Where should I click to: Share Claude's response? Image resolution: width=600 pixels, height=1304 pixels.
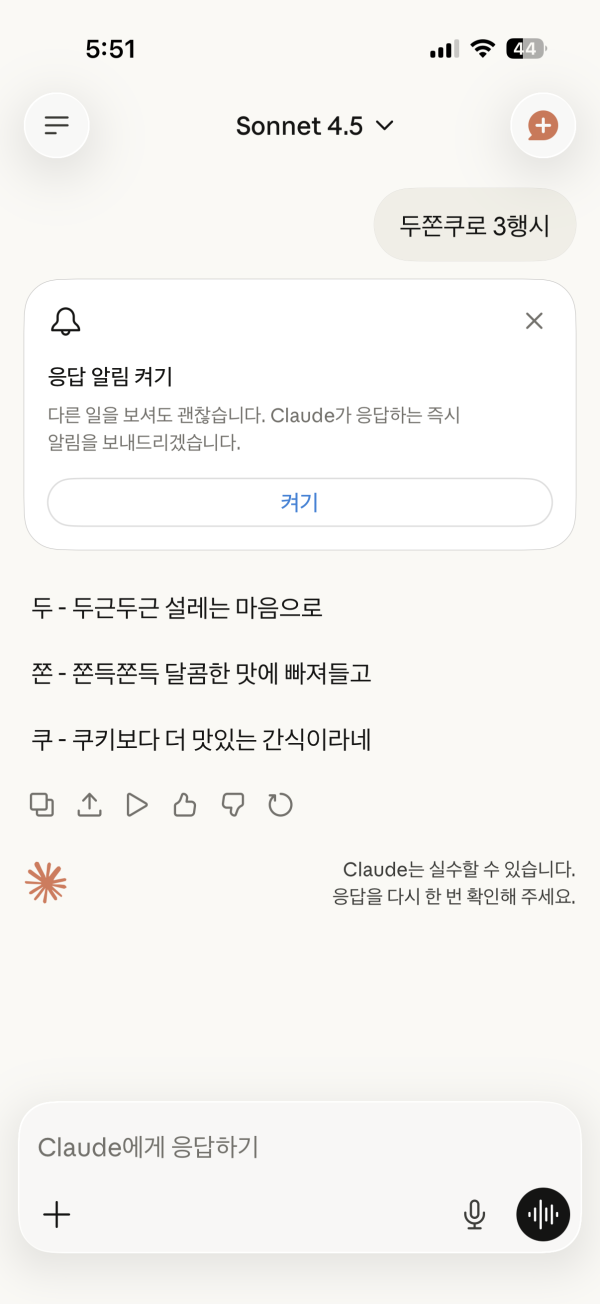pyautogui.click(x=90, y=804)
